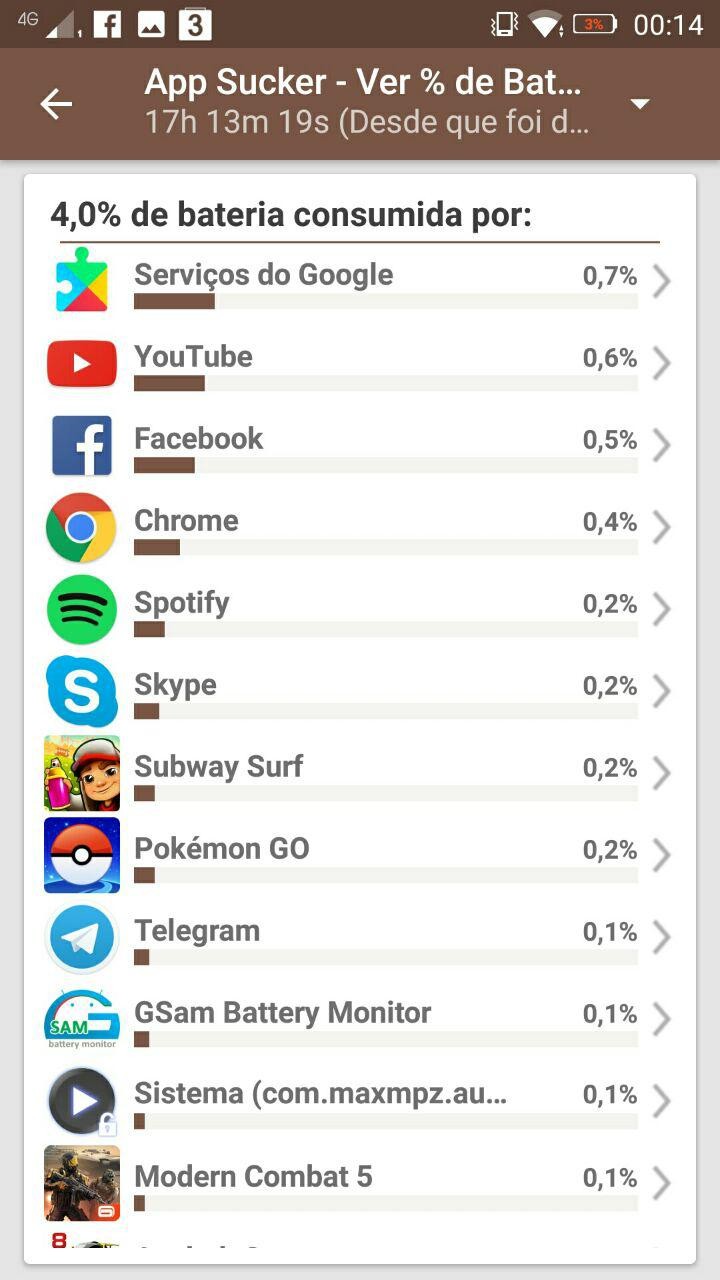
Task: Expand the App Sucker view dropdown
Action: pos(640,104)
